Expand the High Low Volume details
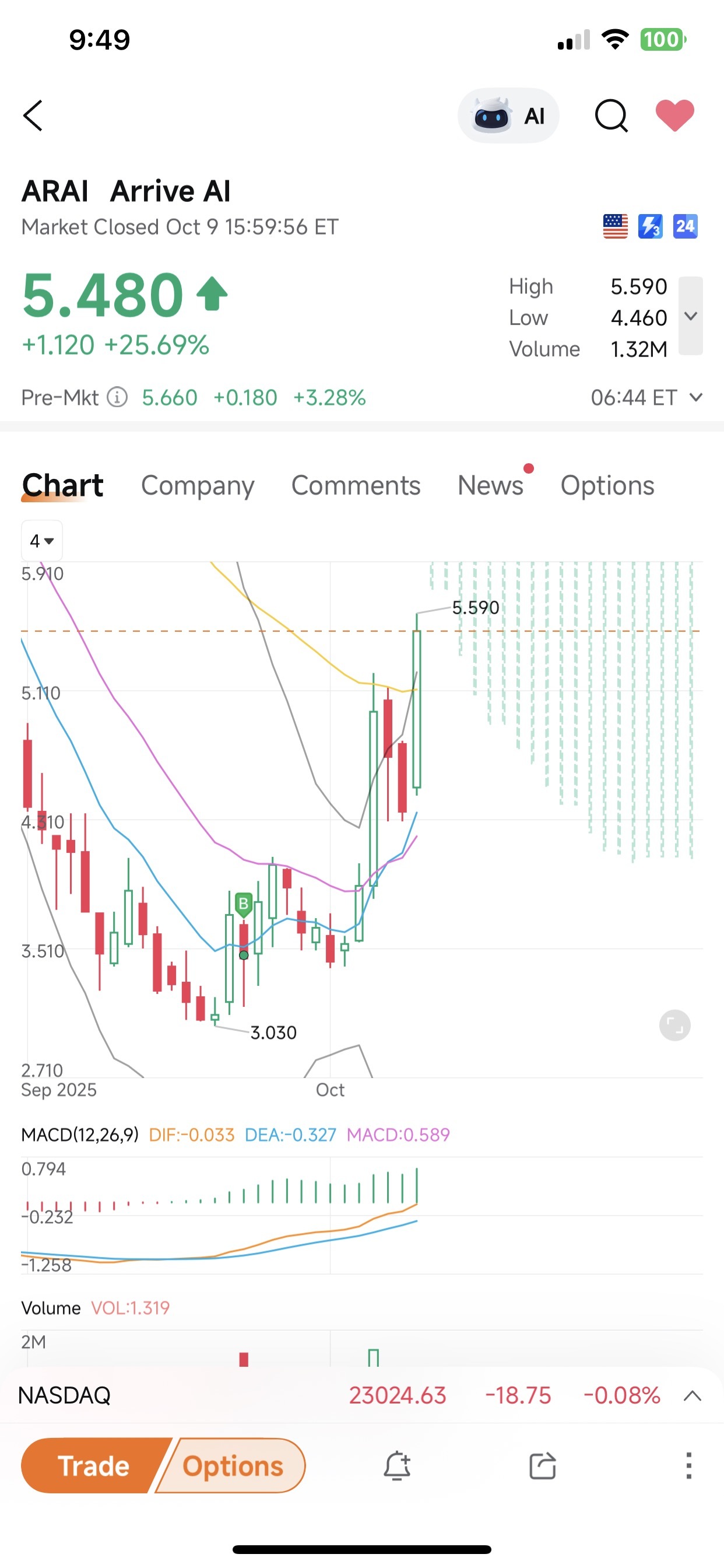724x1568 pixels. pos(691,316)
